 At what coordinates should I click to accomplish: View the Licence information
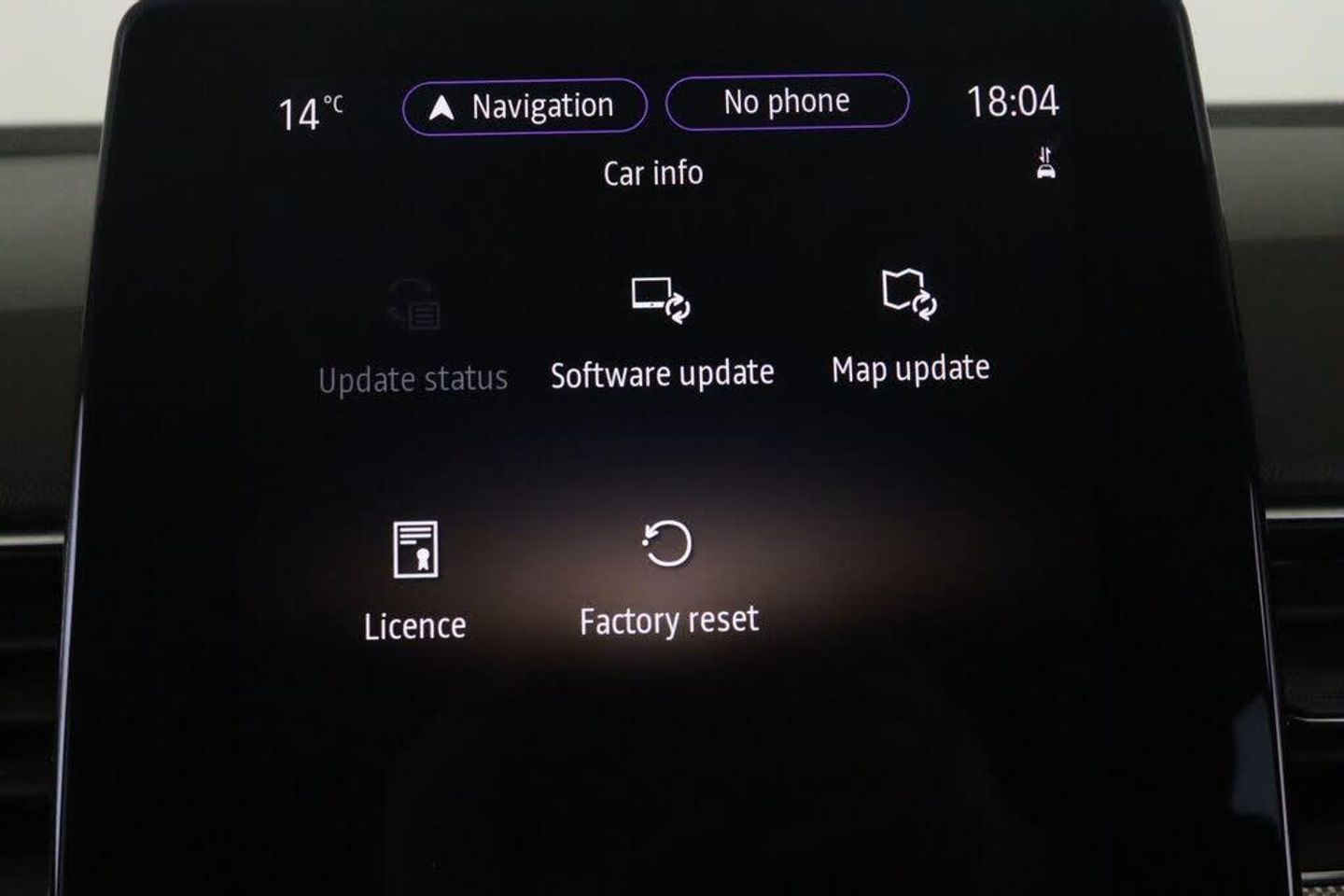415,580
